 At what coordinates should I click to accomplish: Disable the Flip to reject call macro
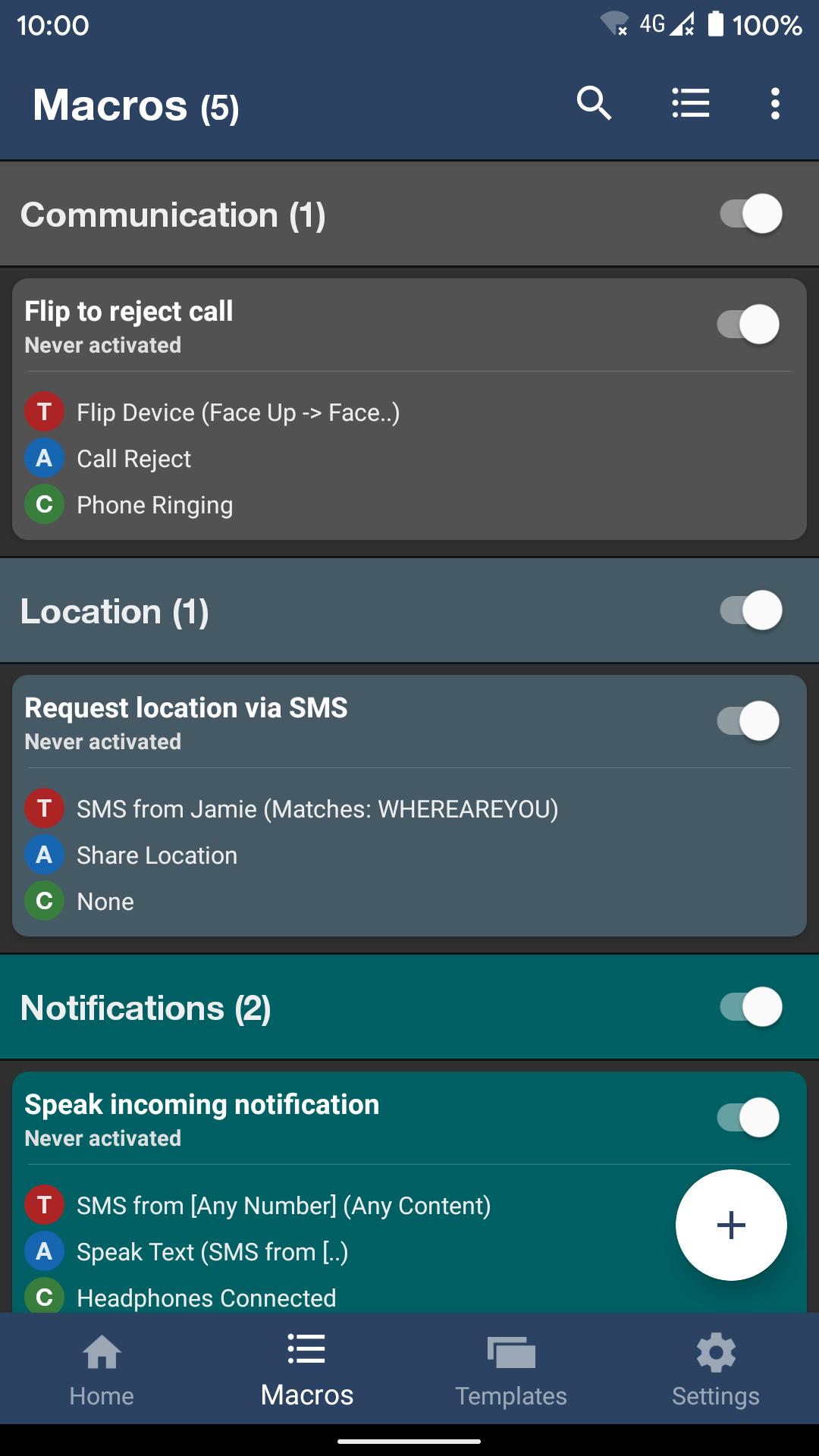[748, 325]
